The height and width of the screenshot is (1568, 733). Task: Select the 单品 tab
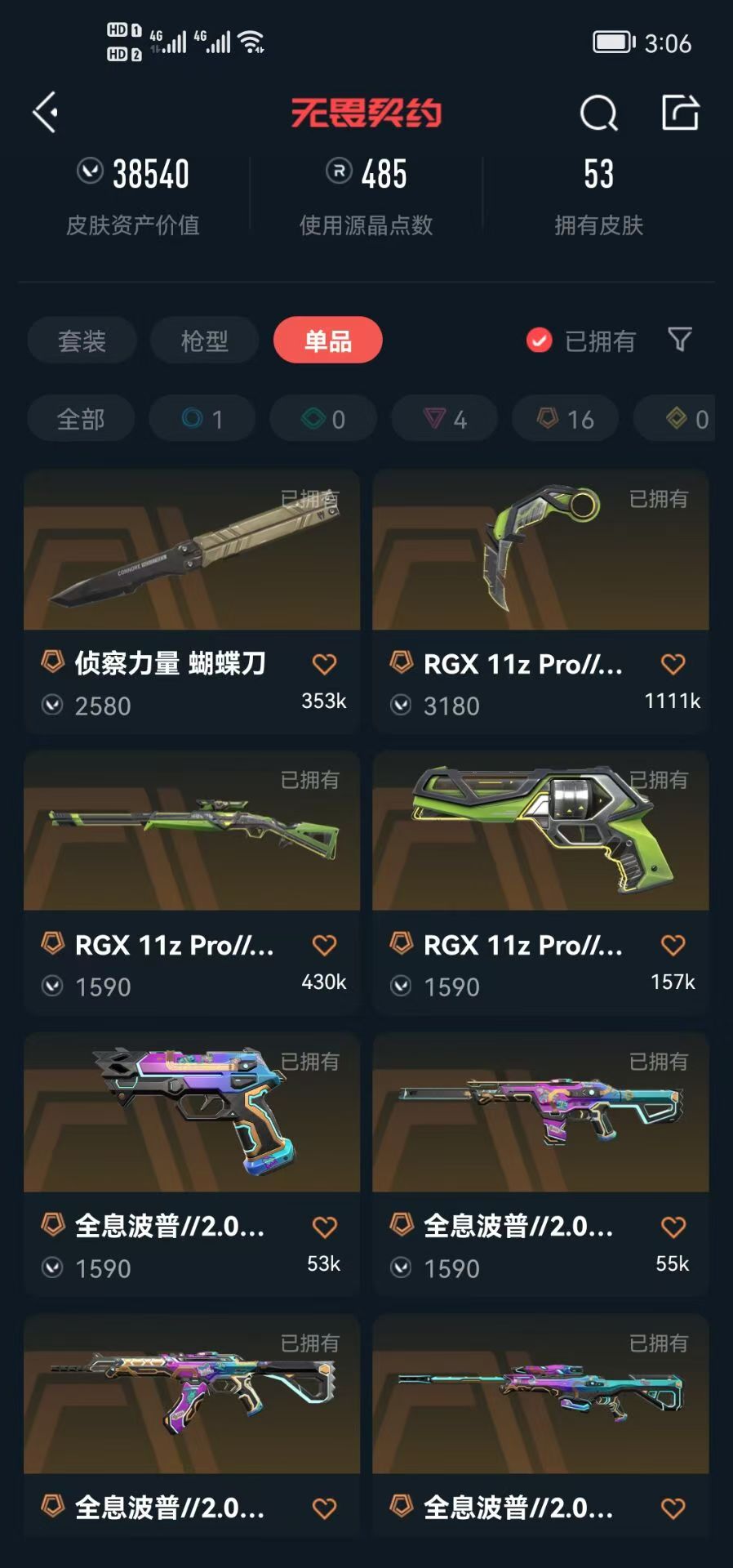coord(327,341)
